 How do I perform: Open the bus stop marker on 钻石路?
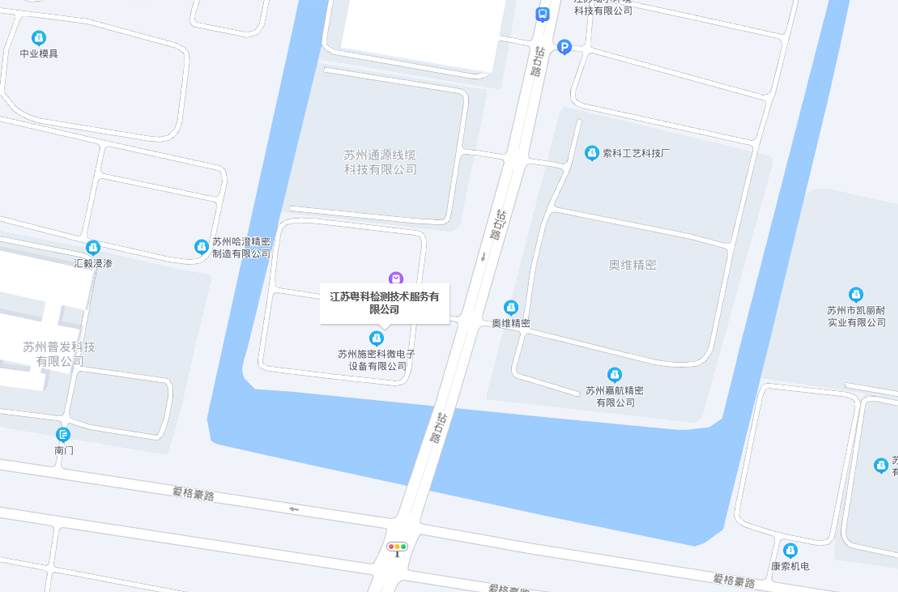pyautogui.click(x=543, y=14)
